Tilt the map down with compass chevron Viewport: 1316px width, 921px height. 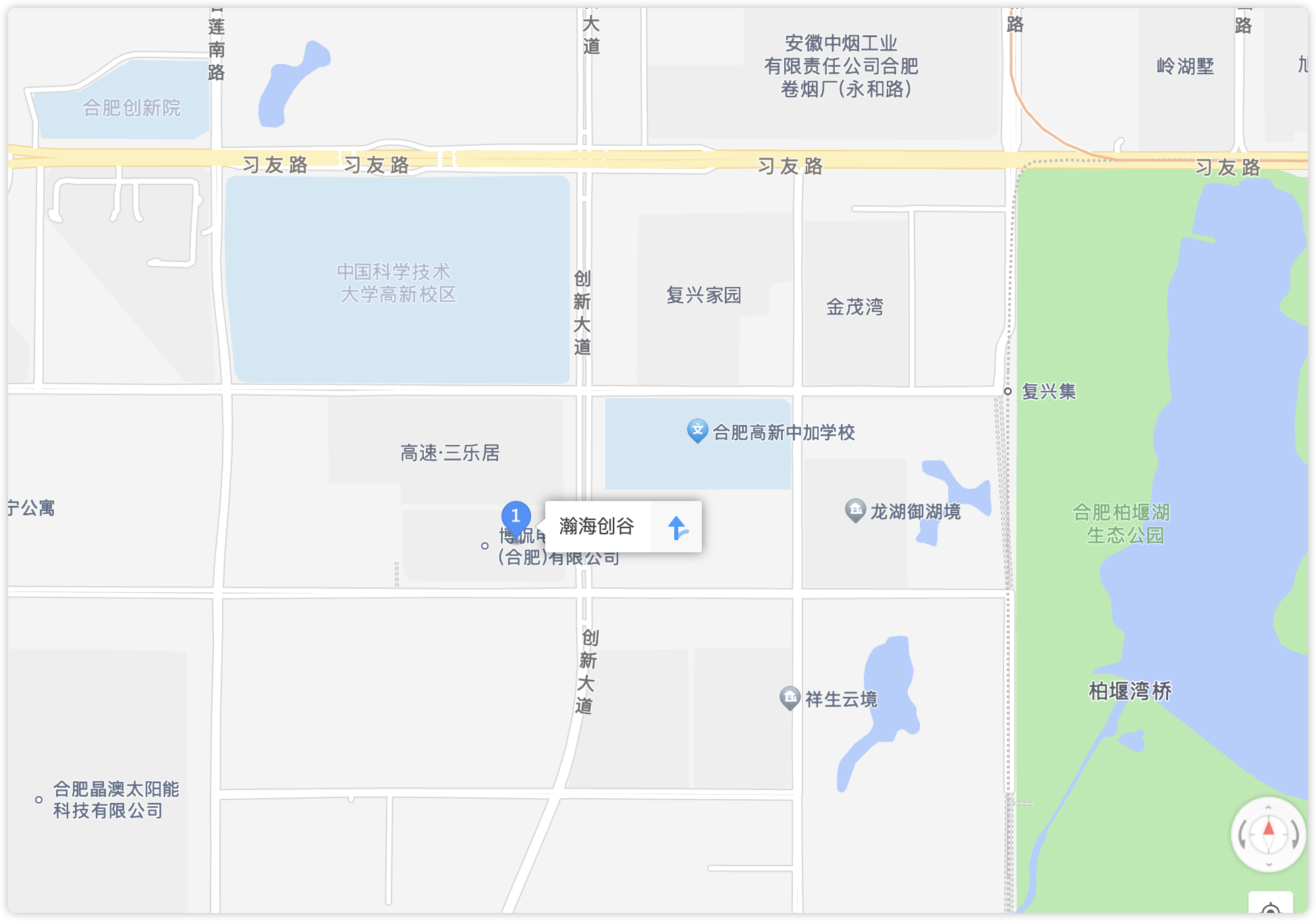pyautogui.click(x=1268, y=864)
